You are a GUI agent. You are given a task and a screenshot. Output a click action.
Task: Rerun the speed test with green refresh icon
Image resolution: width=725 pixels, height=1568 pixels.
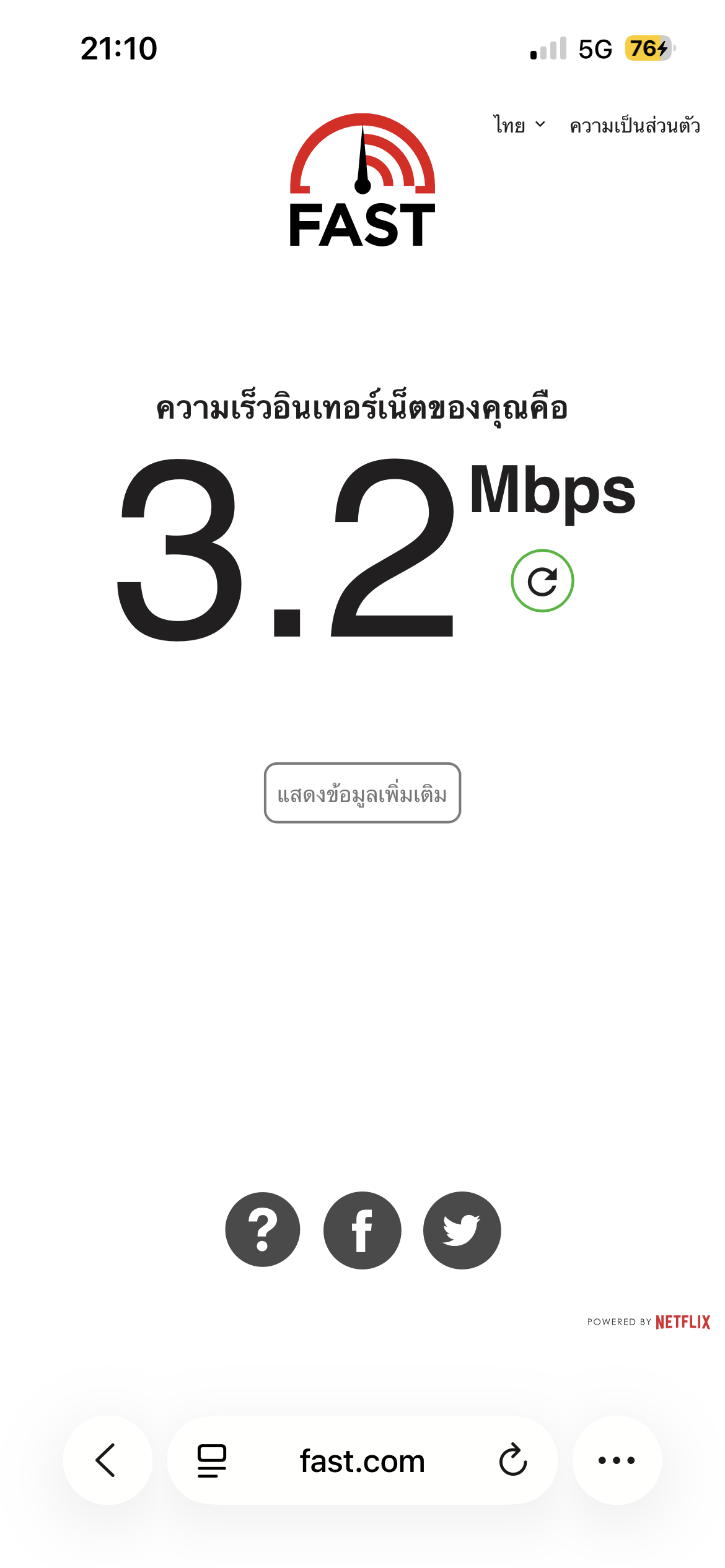tap(542, 581)
